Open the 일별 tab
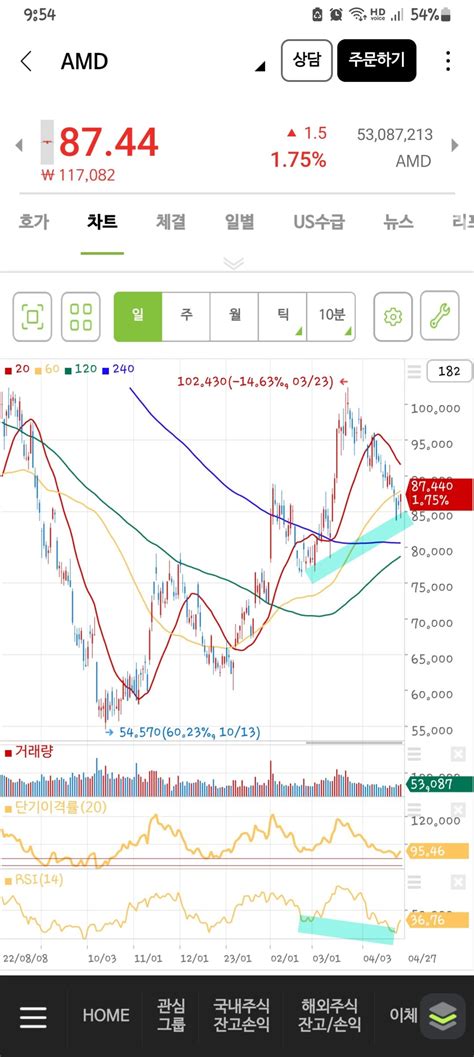This screenshot has height=1057, width=474. (239, 222)
